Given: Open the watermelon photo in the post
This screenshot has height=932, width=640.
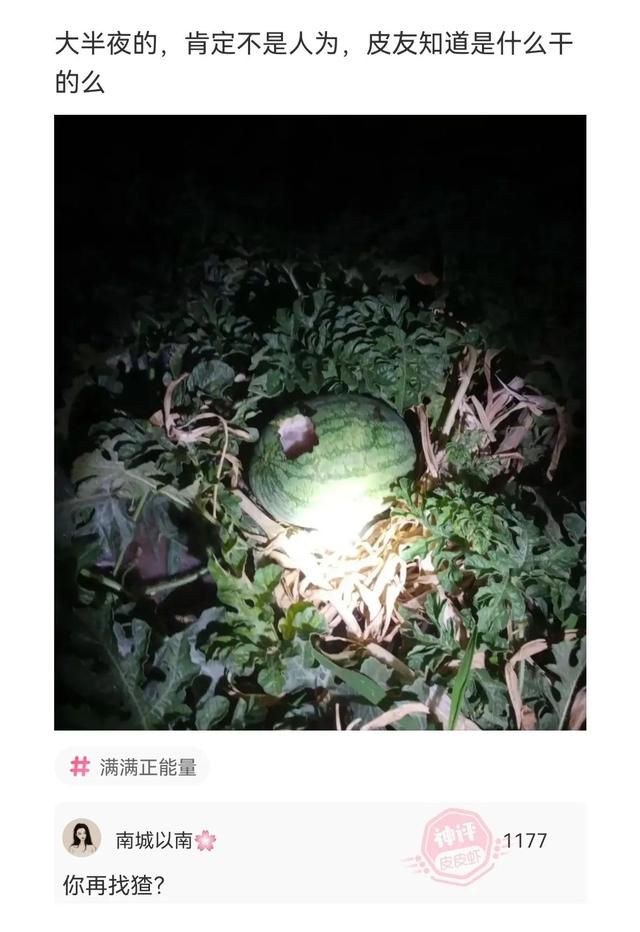Looking at the screenshot, I should coord(320,422).
